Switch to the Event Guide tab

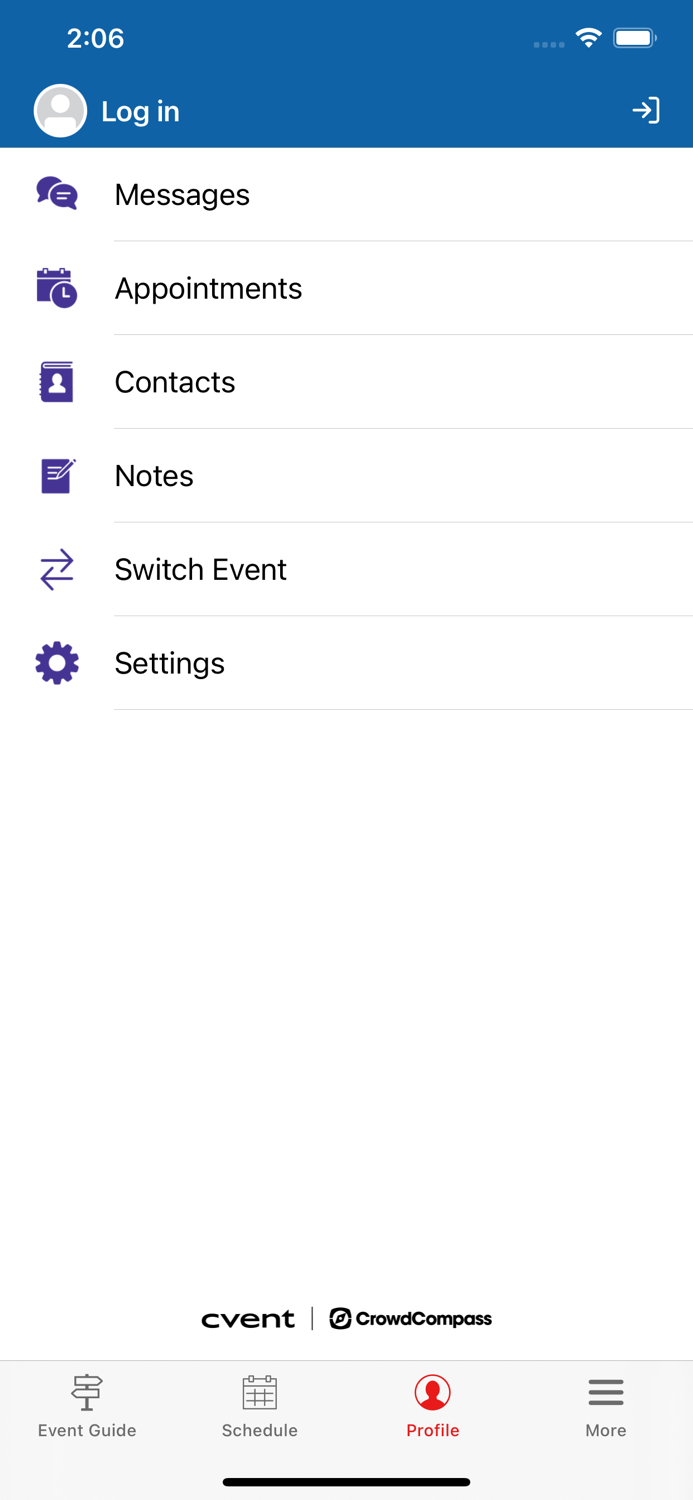tap(87, 1406)
